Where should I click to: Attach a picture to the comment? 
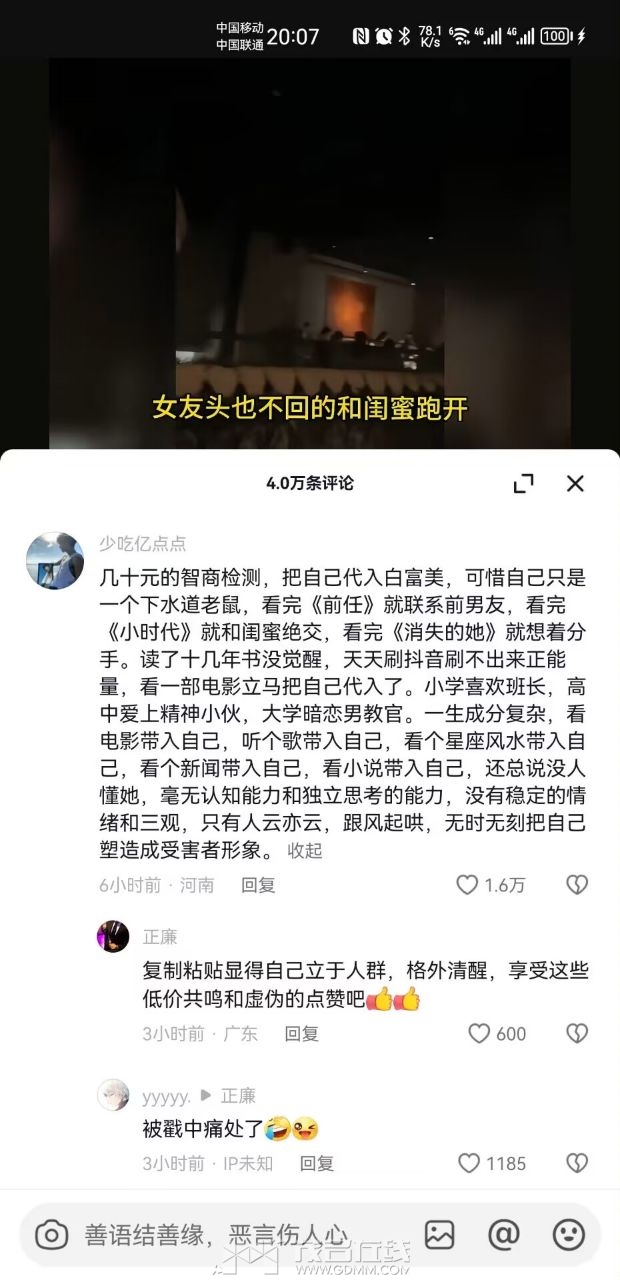(x=440, y=1235)
